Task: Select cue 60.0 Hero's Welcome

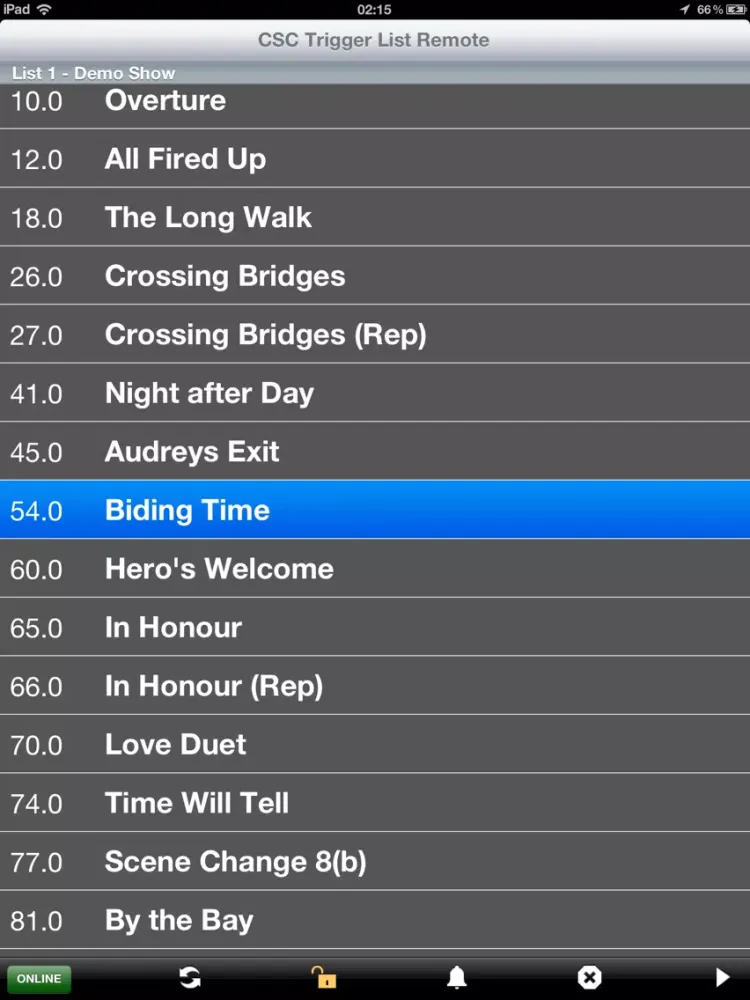Action: (x=375, y=569)
